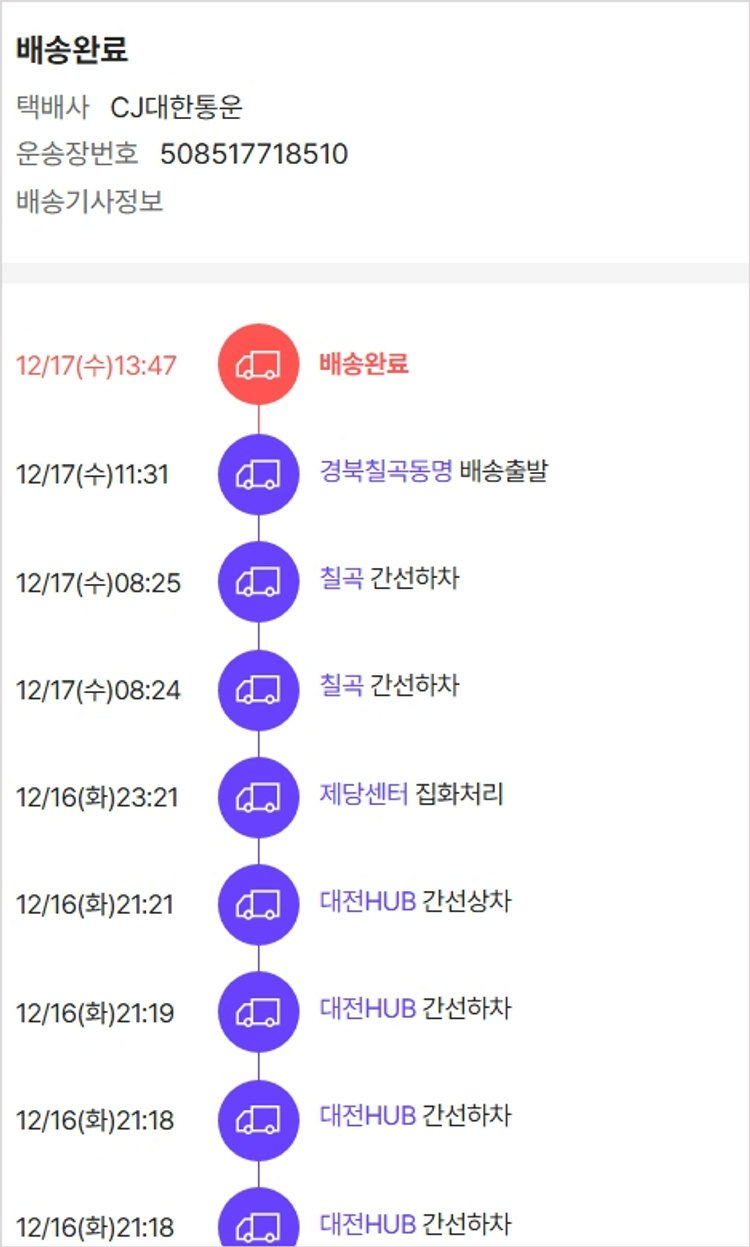Open the 제당센터 location link
750x1247 pixels.
pos(364,795)
